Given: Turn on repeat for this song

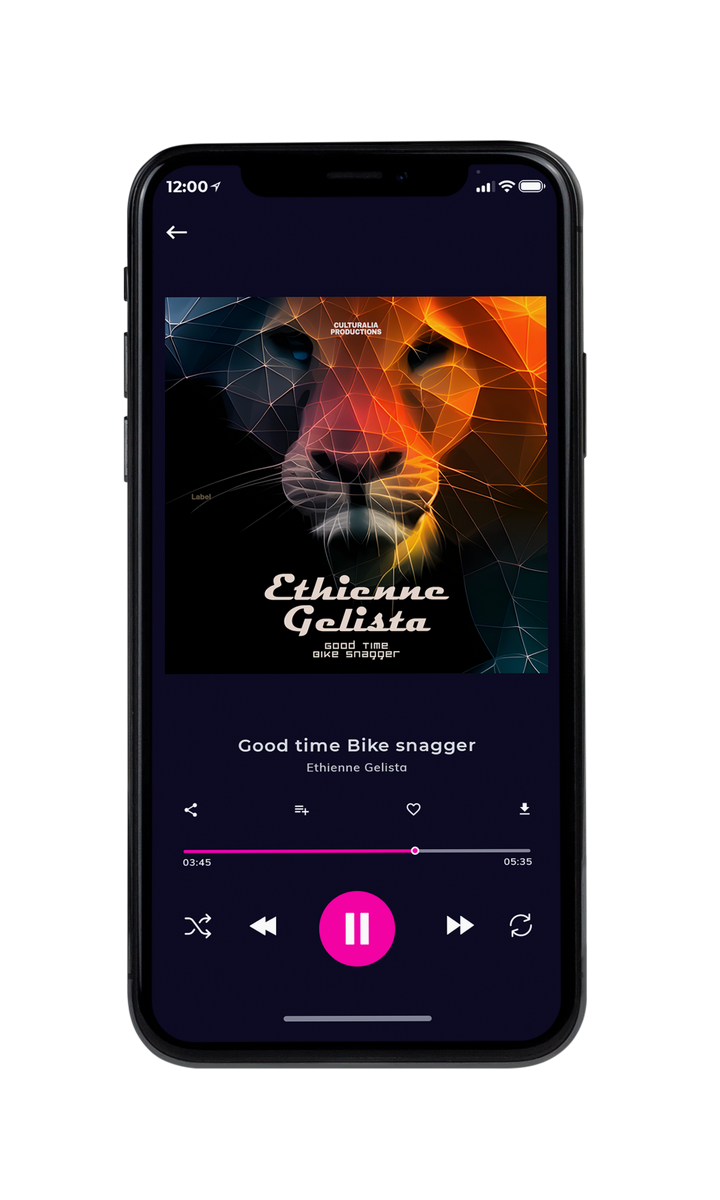Looking at the screenshot, I should point(521,926).
